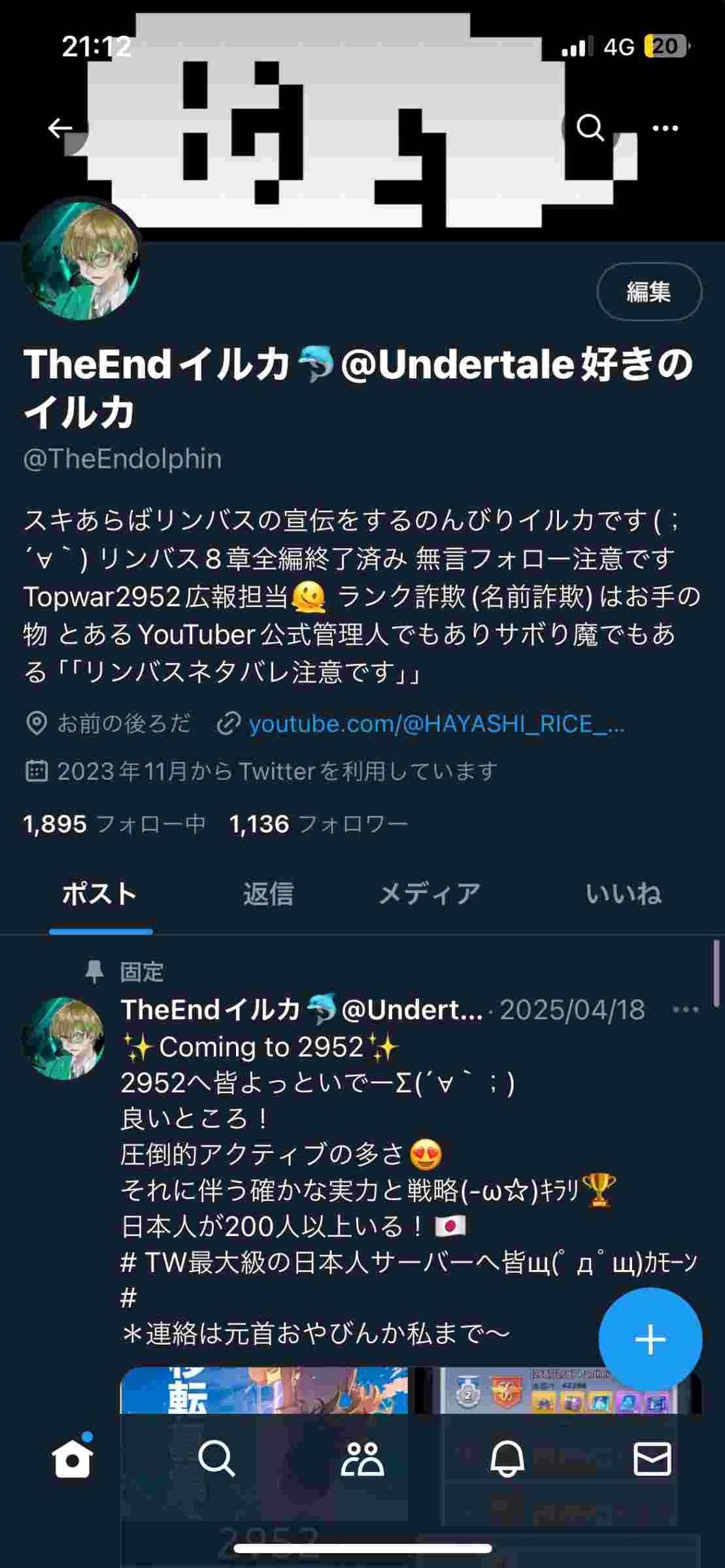Open direct messages envelope
This screenshot has width=725, height=1568.
point(652,1459)
